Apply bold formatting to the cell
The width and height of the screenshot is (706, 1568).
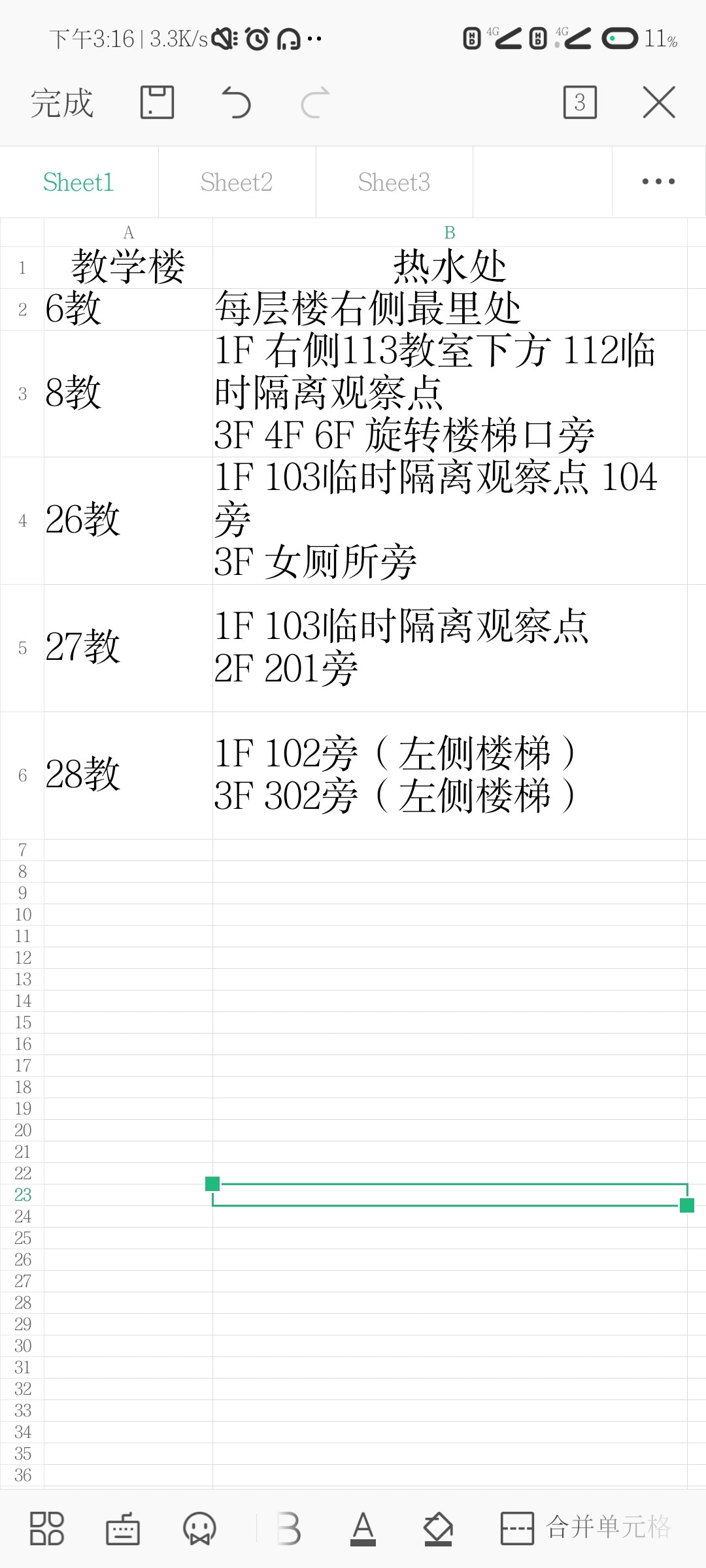pos(288,1529)
